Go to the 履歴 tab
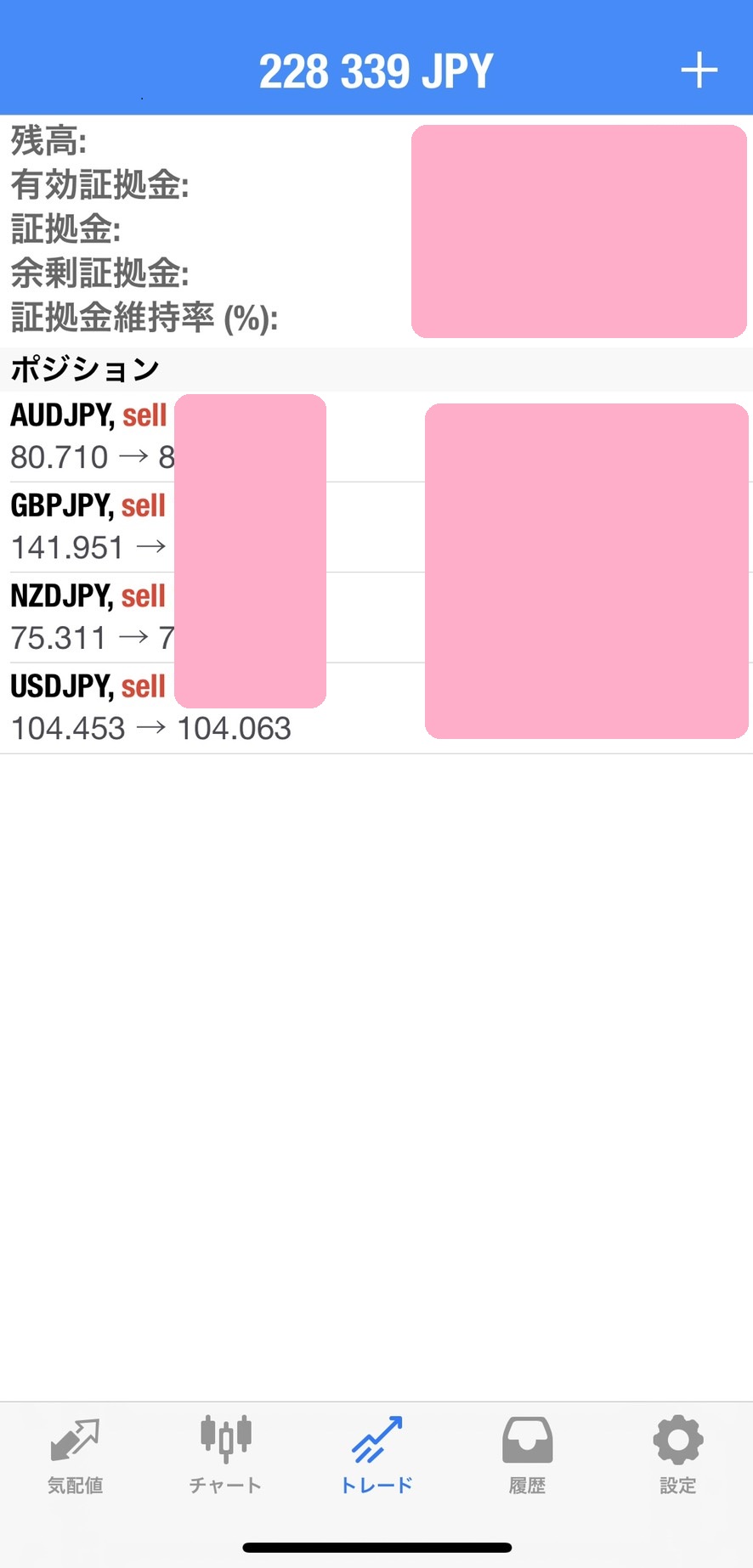The height and width of the screenshot is (1568, 753). click(527, 1456)
